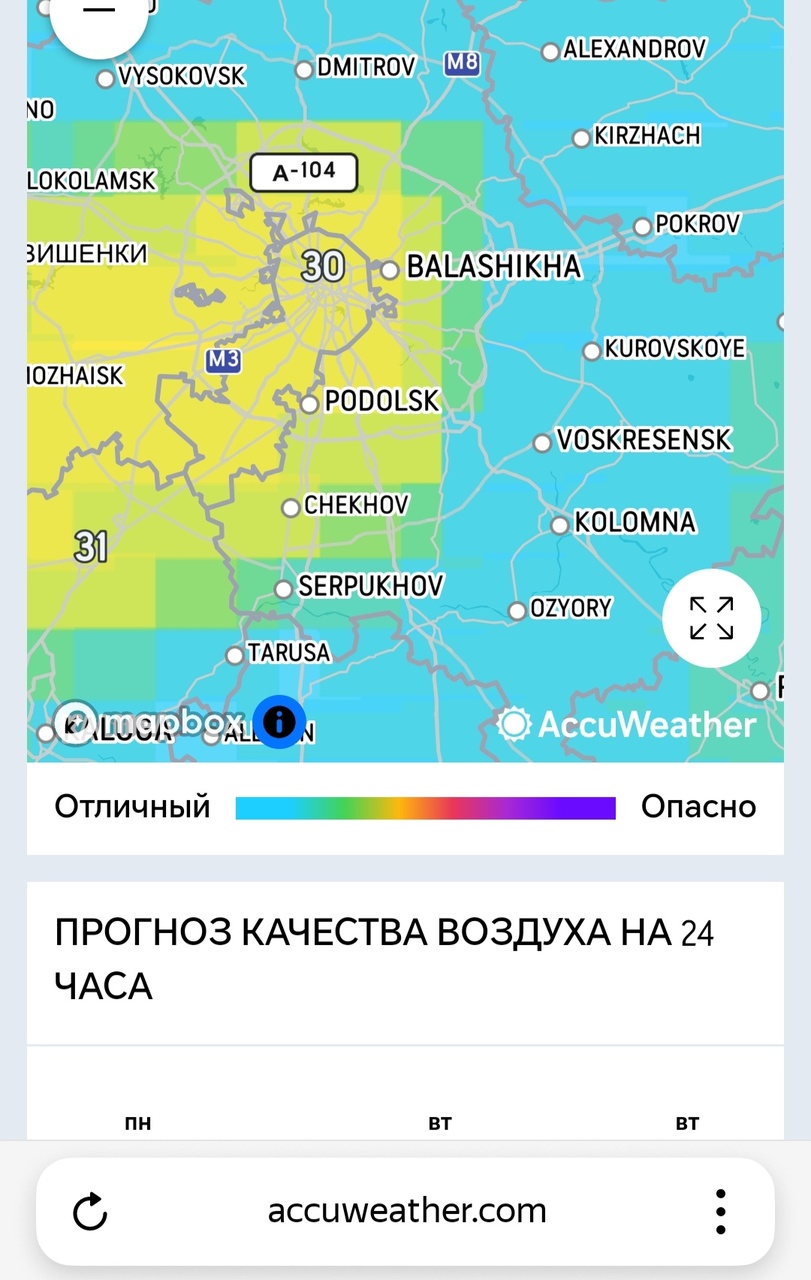Tap the accuweather.com address bar

[x=406, y=1211]
